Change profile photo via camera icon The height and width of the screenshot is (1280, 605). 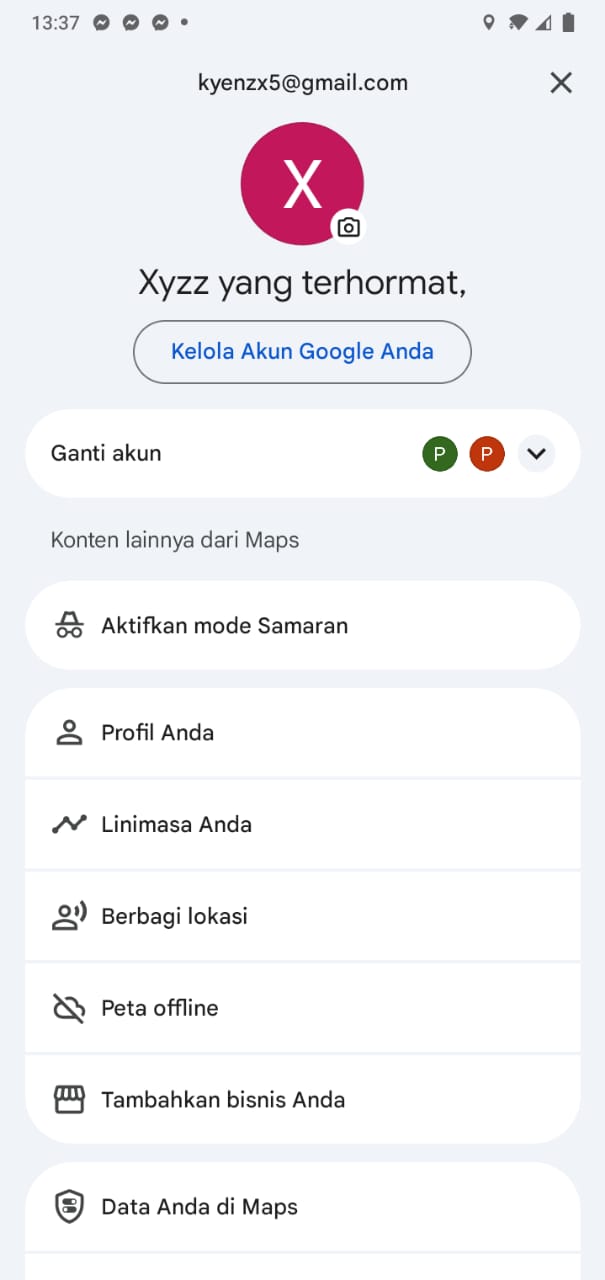[348, 227]
